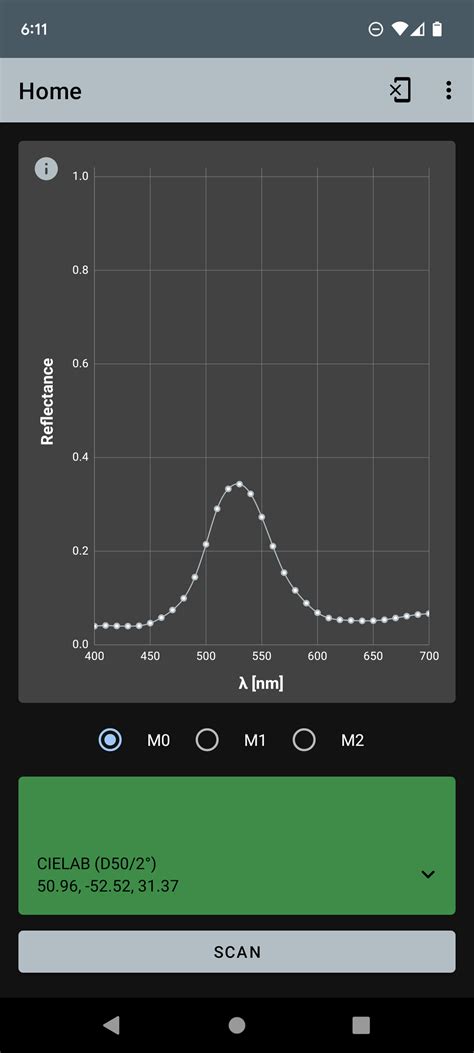Viewport: 474px width, 1053px height.
Task: Select the M1 measurement mode
Action: click(x=207, y=740)
